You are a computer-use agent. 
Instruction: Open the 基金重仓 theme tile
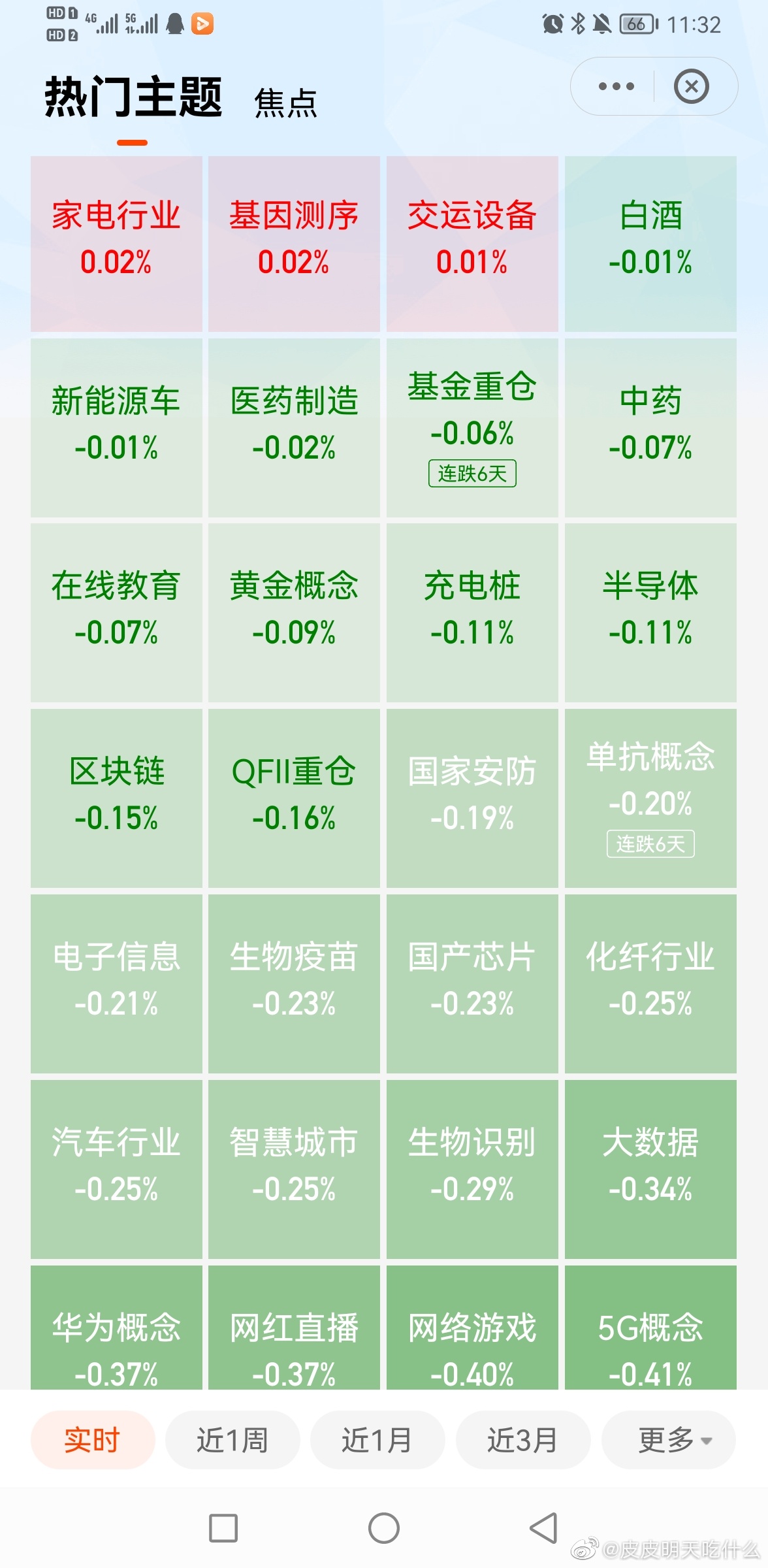(x=472, y=428)
